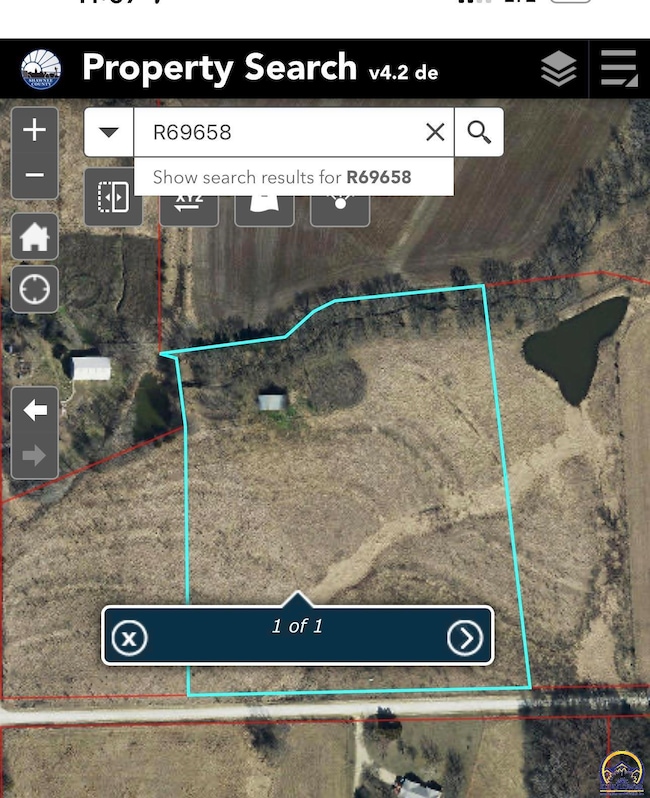The width and height of the screenshot is (650, 798).
Task: Open the legend list menu
Action: point(618,69)
